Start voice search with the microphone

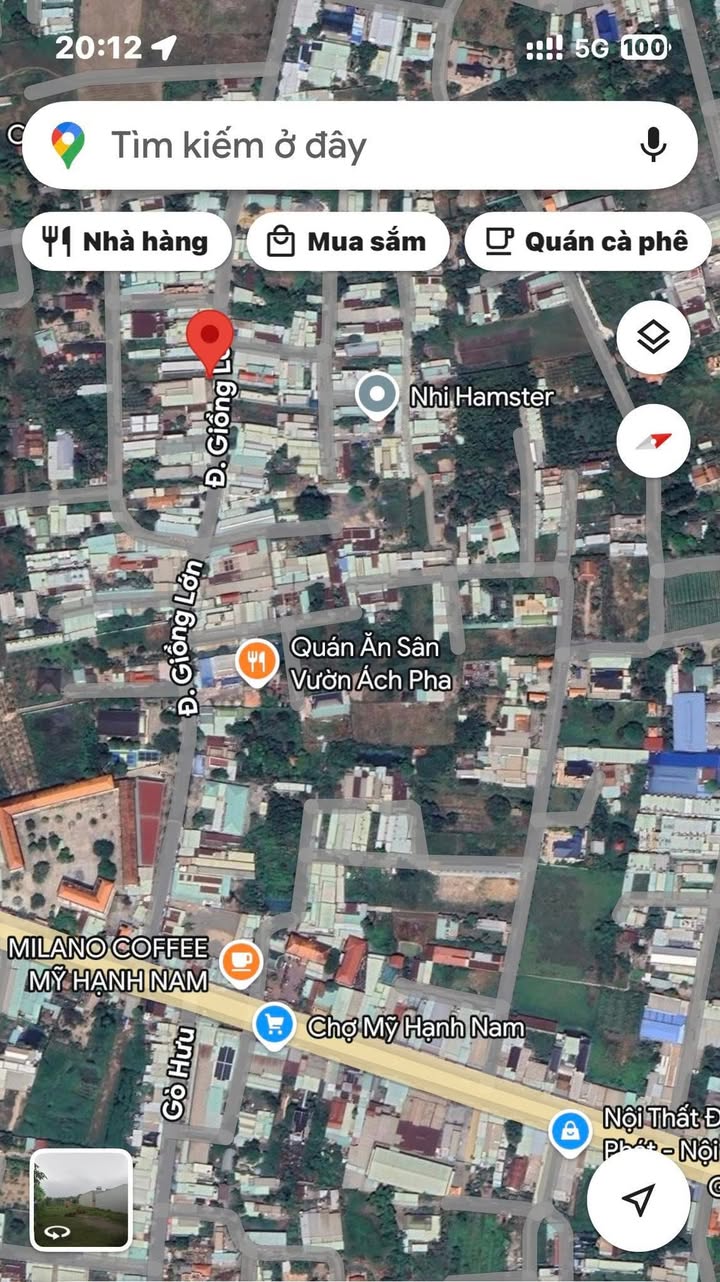pos(653,146)
